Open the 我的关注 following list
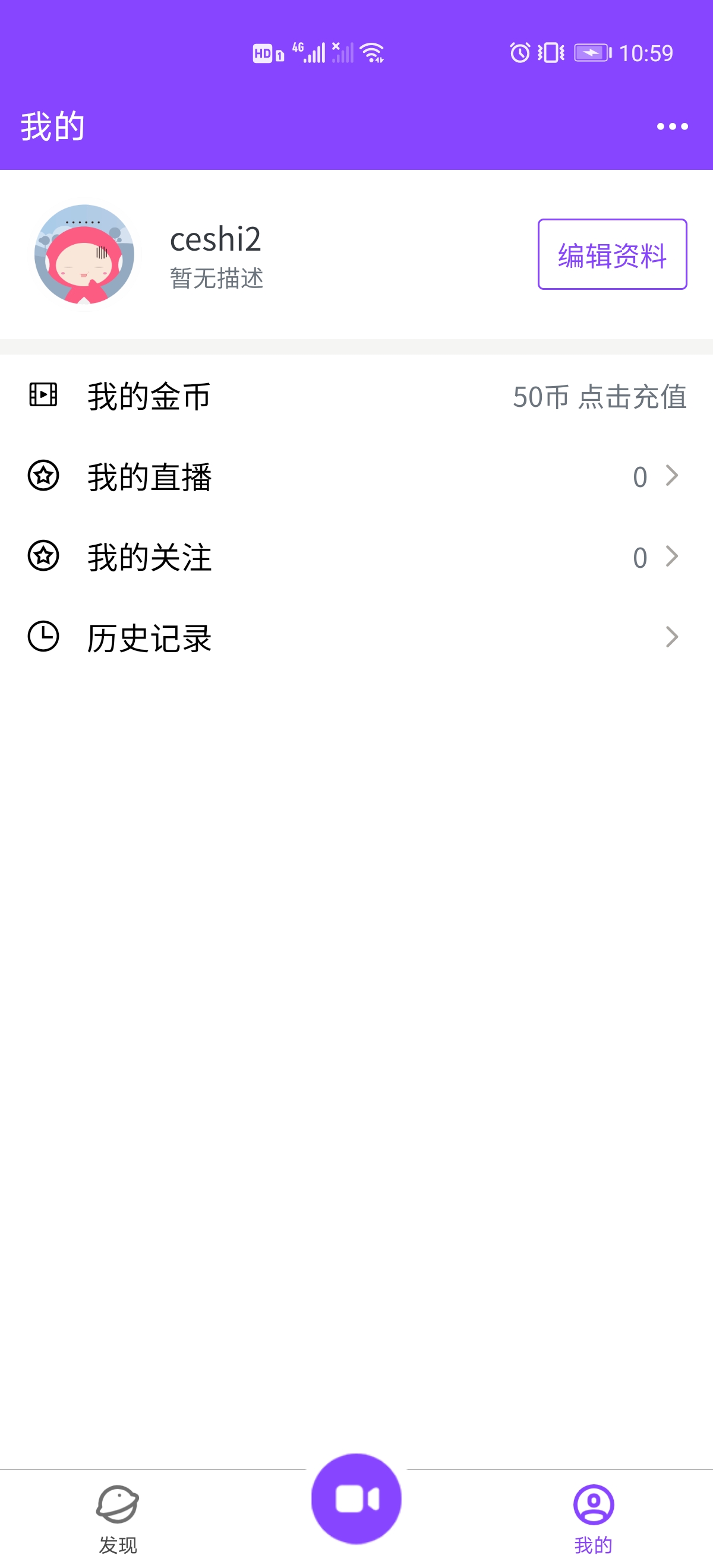The image size is (713, 1568). 356,557
